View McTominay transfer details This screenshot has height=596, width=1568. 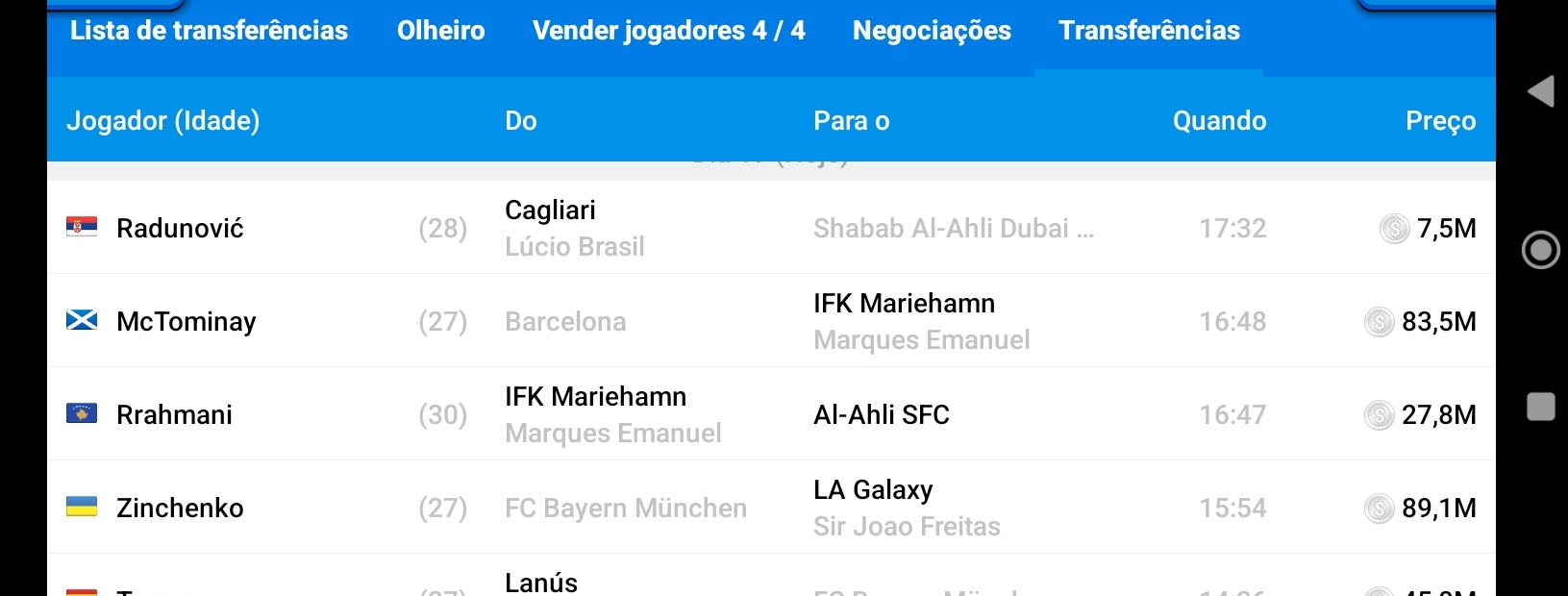pyautogui.click(x=187, y=321)
